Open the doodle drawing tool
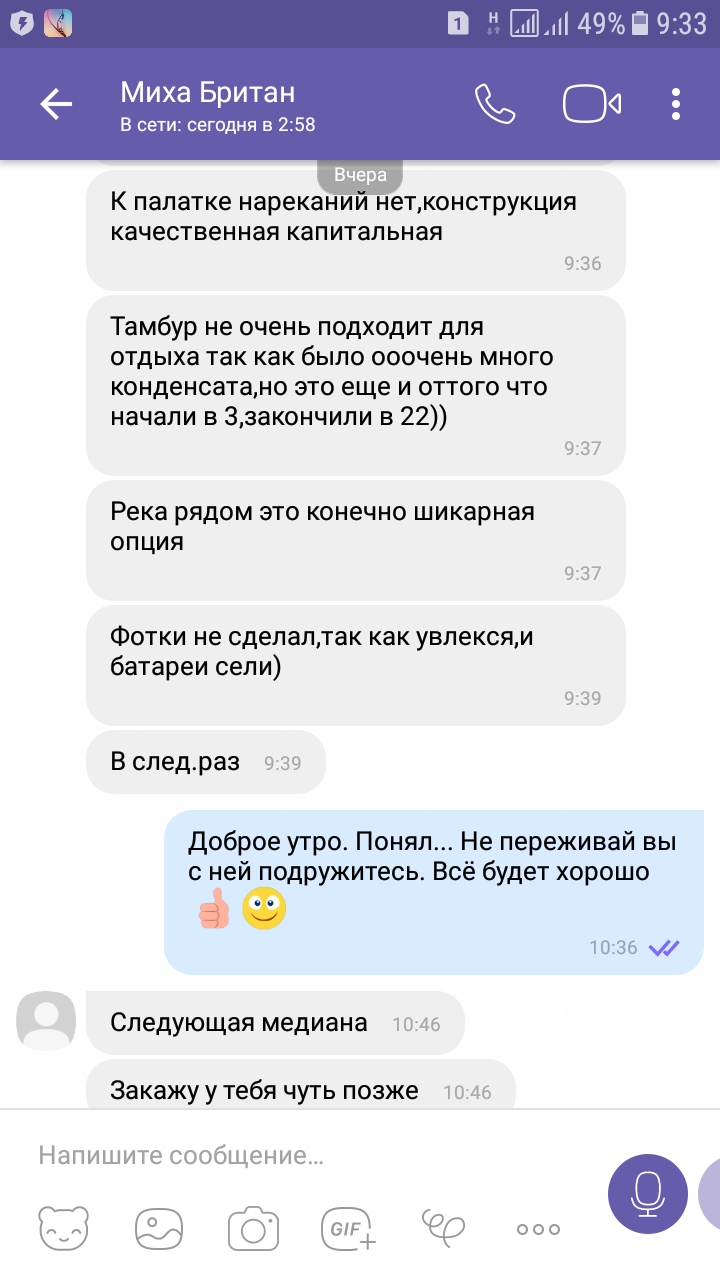The height and width of the screenshot is (1280, 720). pos(444,1226)
